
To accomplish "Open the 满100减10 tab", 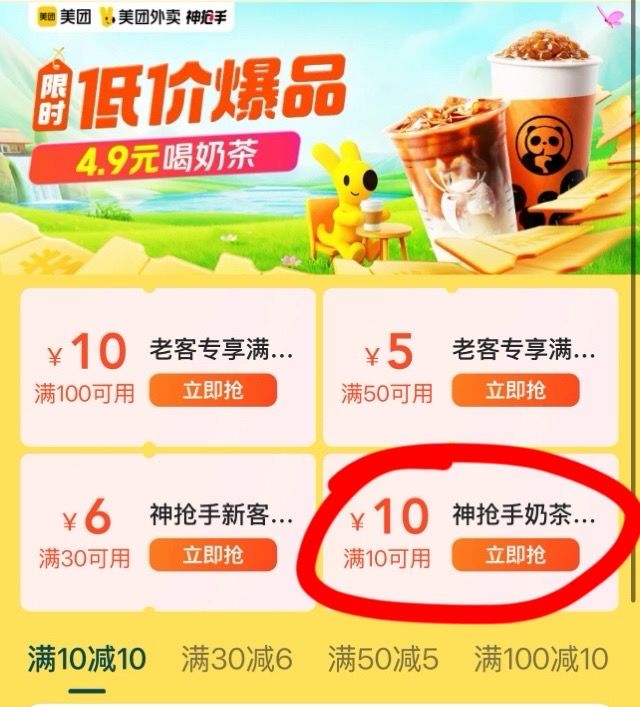I will 541,660.
